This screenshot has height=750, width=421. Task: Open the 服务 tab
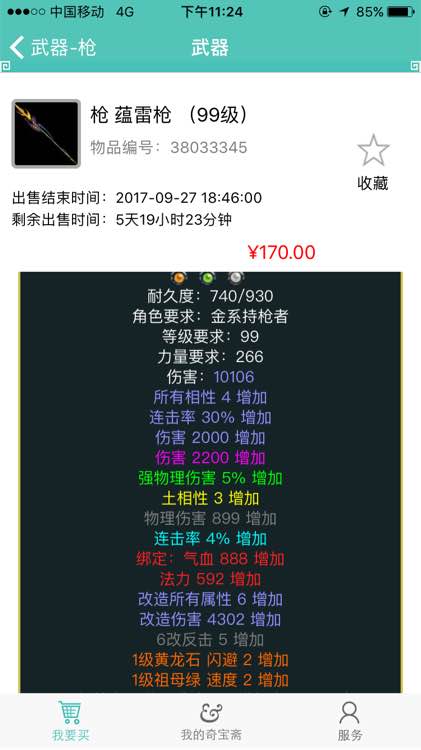coord(350,721)
